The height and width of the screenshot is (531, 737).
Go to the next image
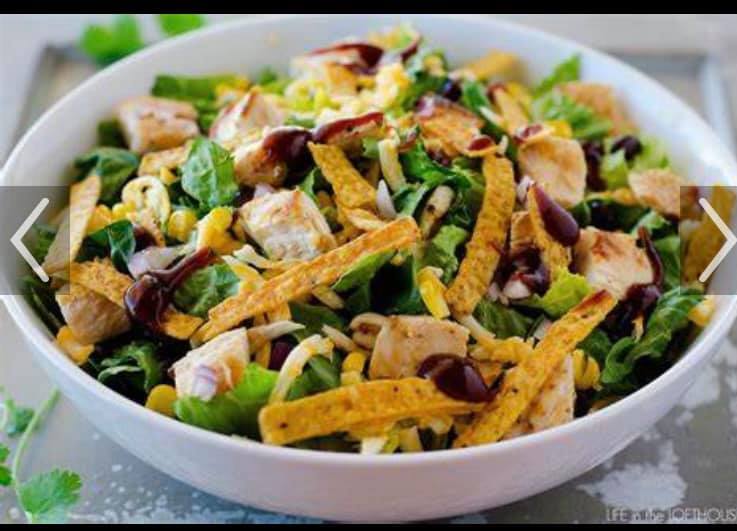coord(716,240)
